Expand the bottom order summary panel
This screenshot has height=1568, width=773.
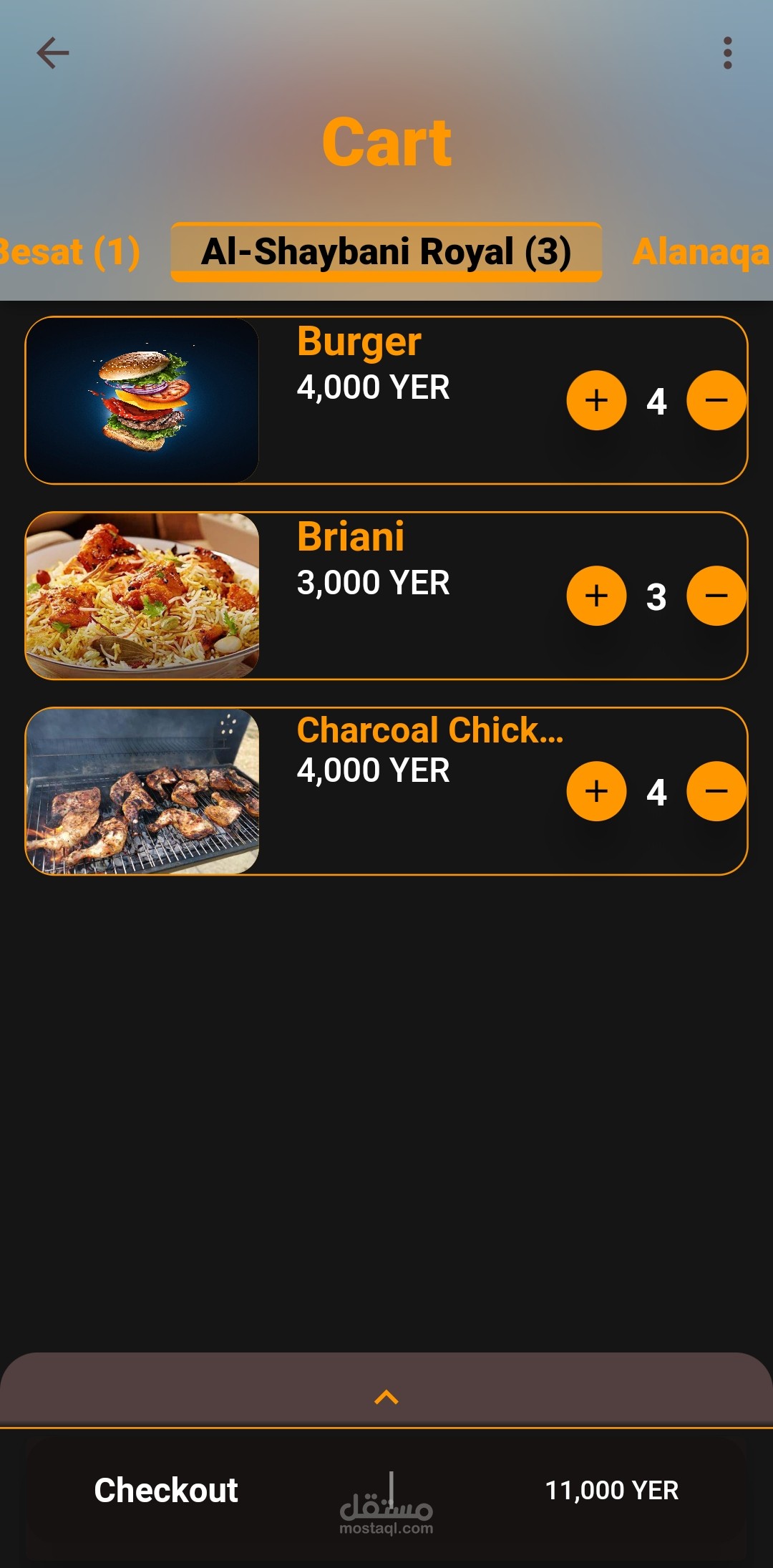click(386, 1397)
